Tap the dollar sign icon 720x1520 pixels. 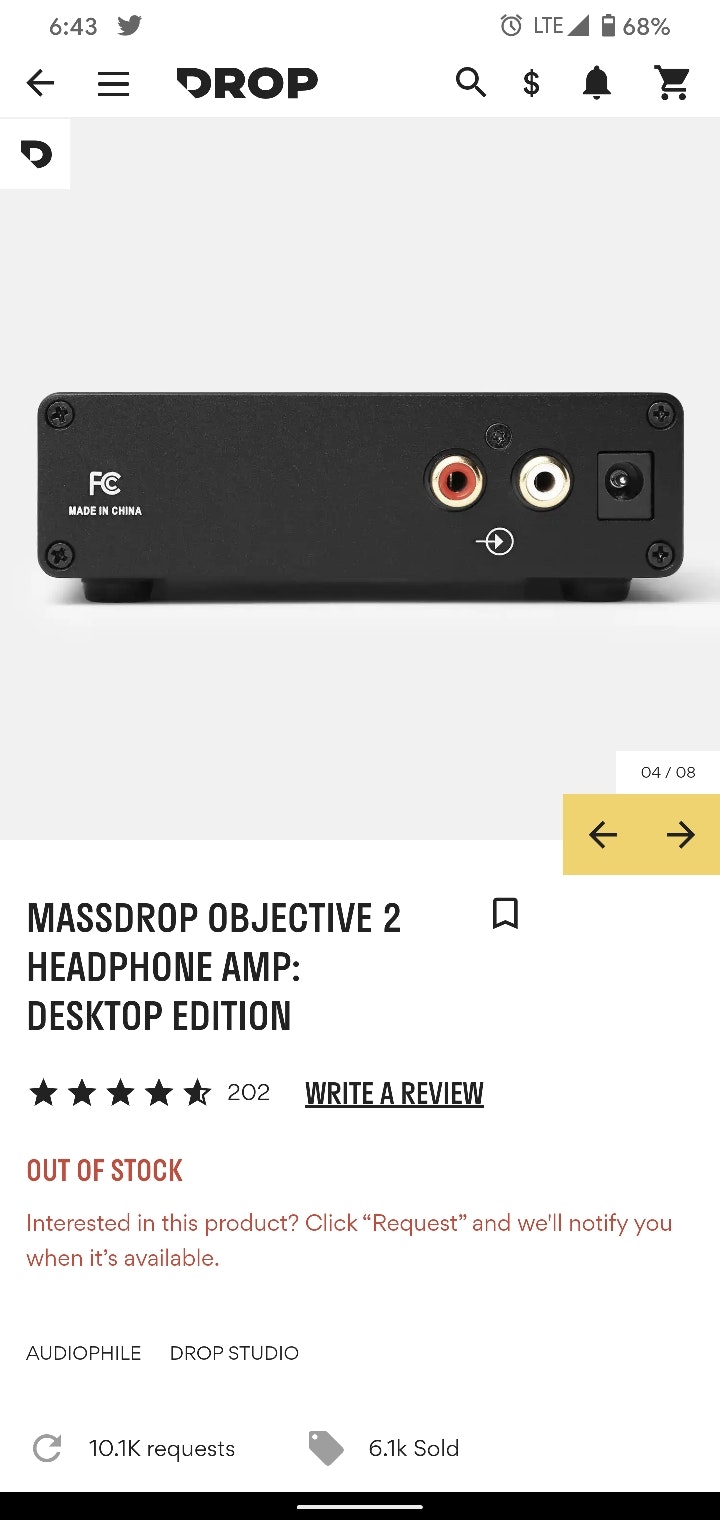tap(531, 83)
